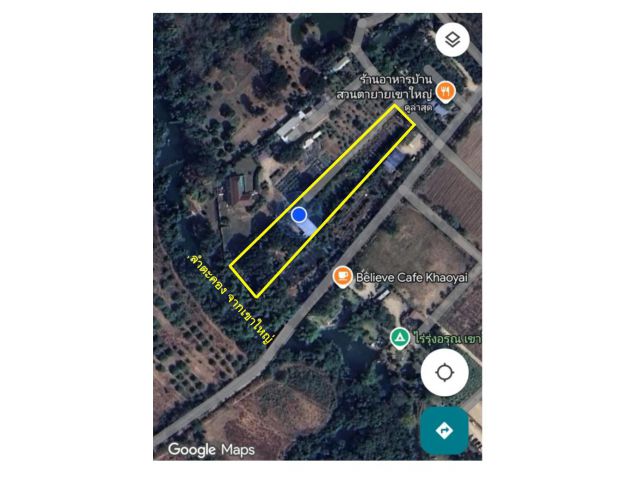This screenshot has width=640, height=480.
Task: Tap the blue current location dot
Action: pyautogui.click(x=299, y=215)
